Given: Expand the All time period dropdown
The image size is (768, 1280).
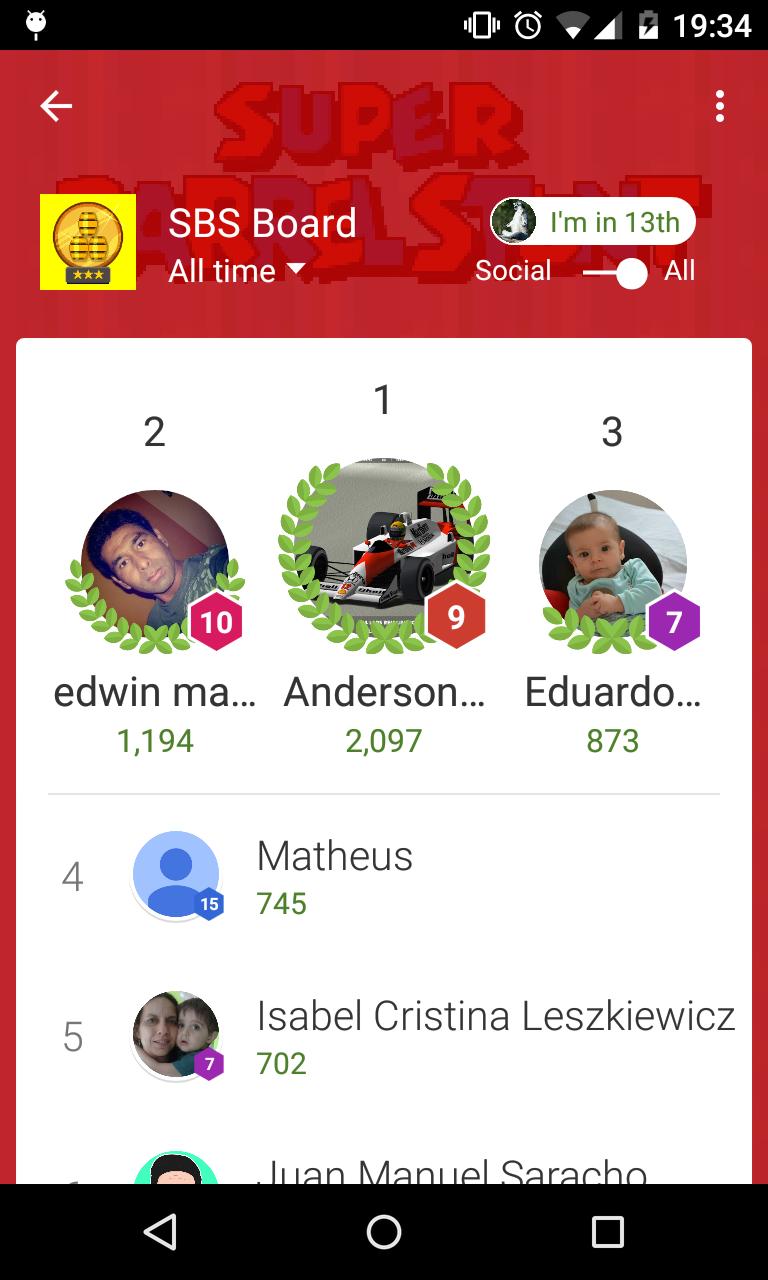Looking at the screenshot, I should [237, 271].
